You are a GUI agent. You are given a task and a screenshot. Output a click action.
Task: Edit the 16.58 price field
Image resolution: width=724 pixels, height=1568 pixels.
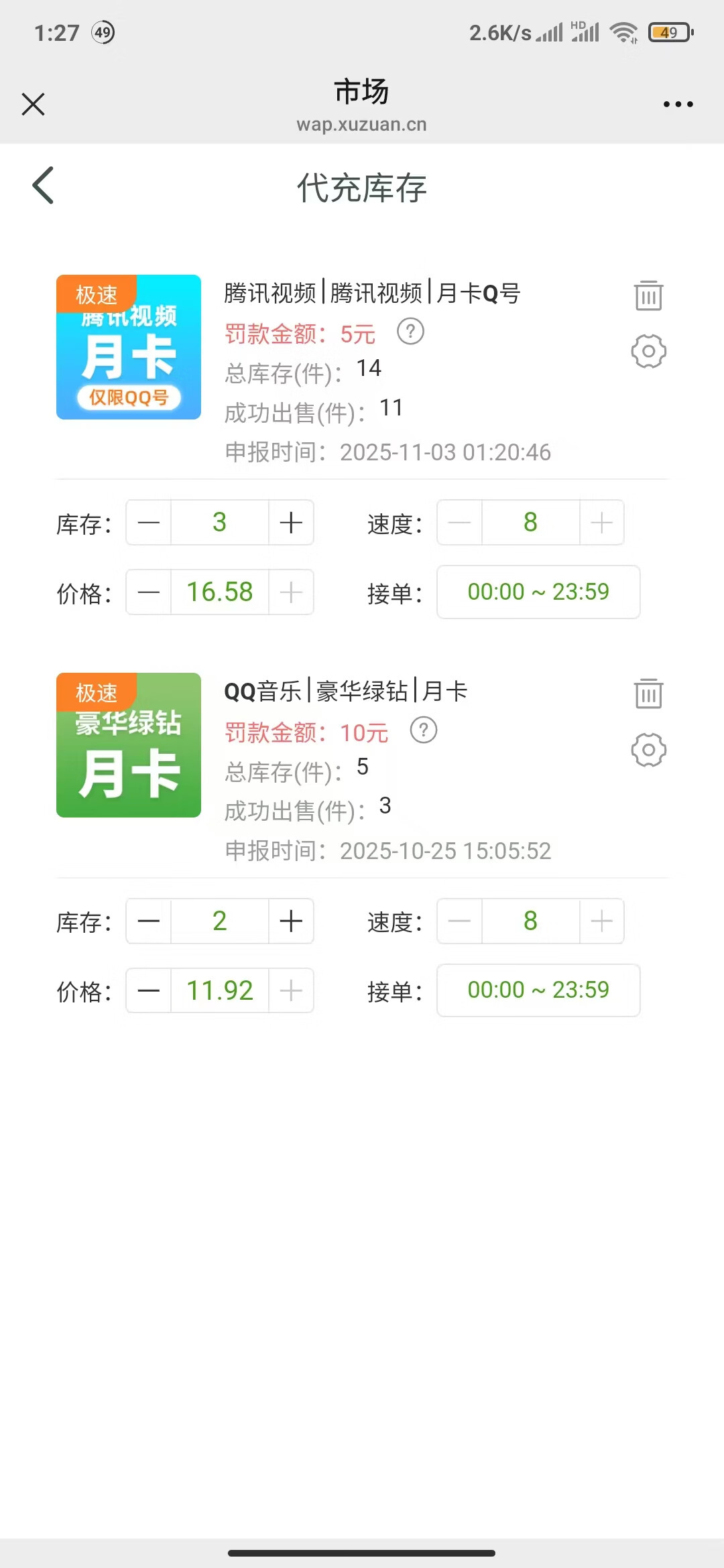click(x=220, y=592)
